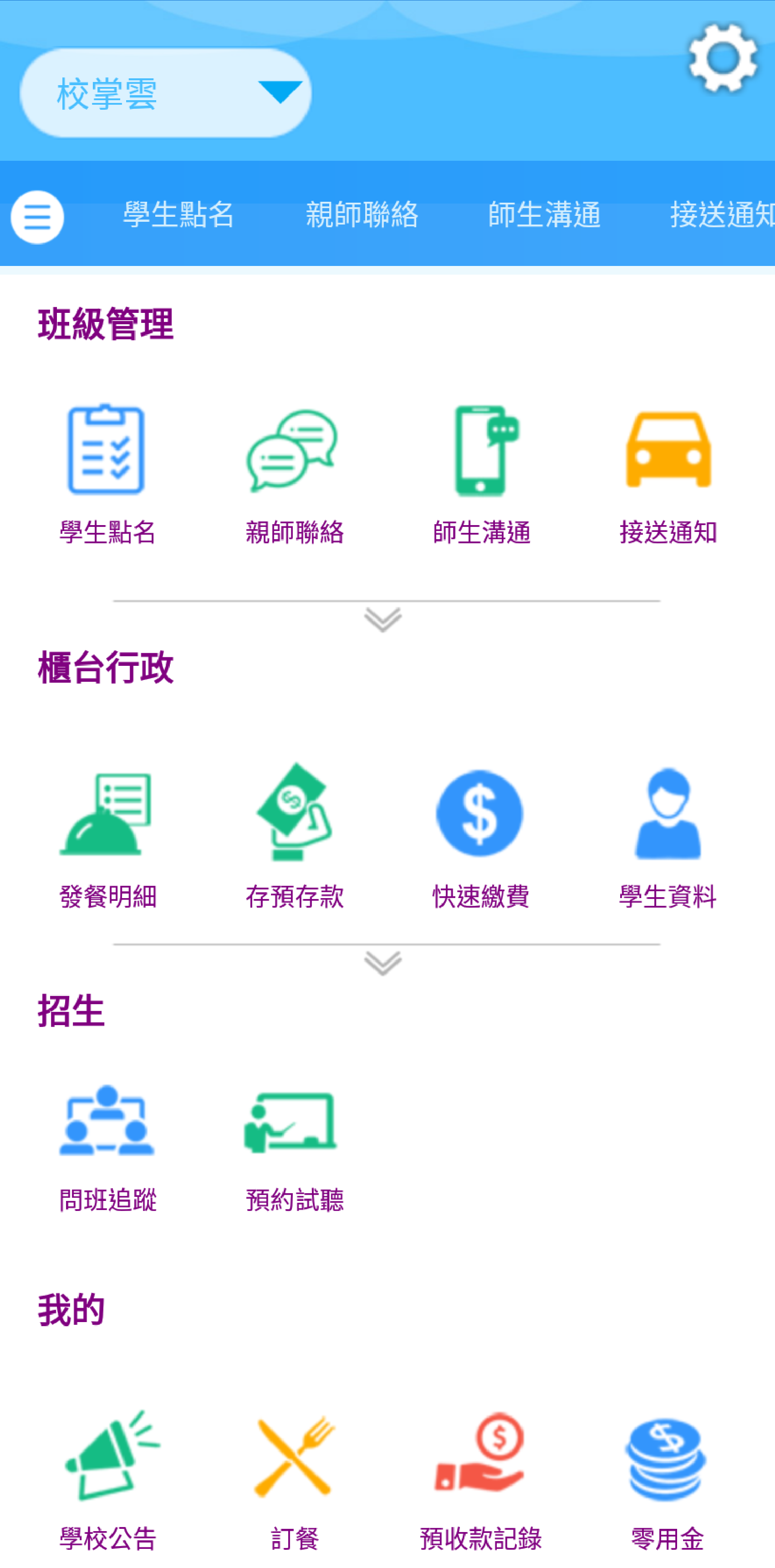View 預收款記錄 prepayment records
This screenshot has height=1568, width=775.
(480, 1479)
